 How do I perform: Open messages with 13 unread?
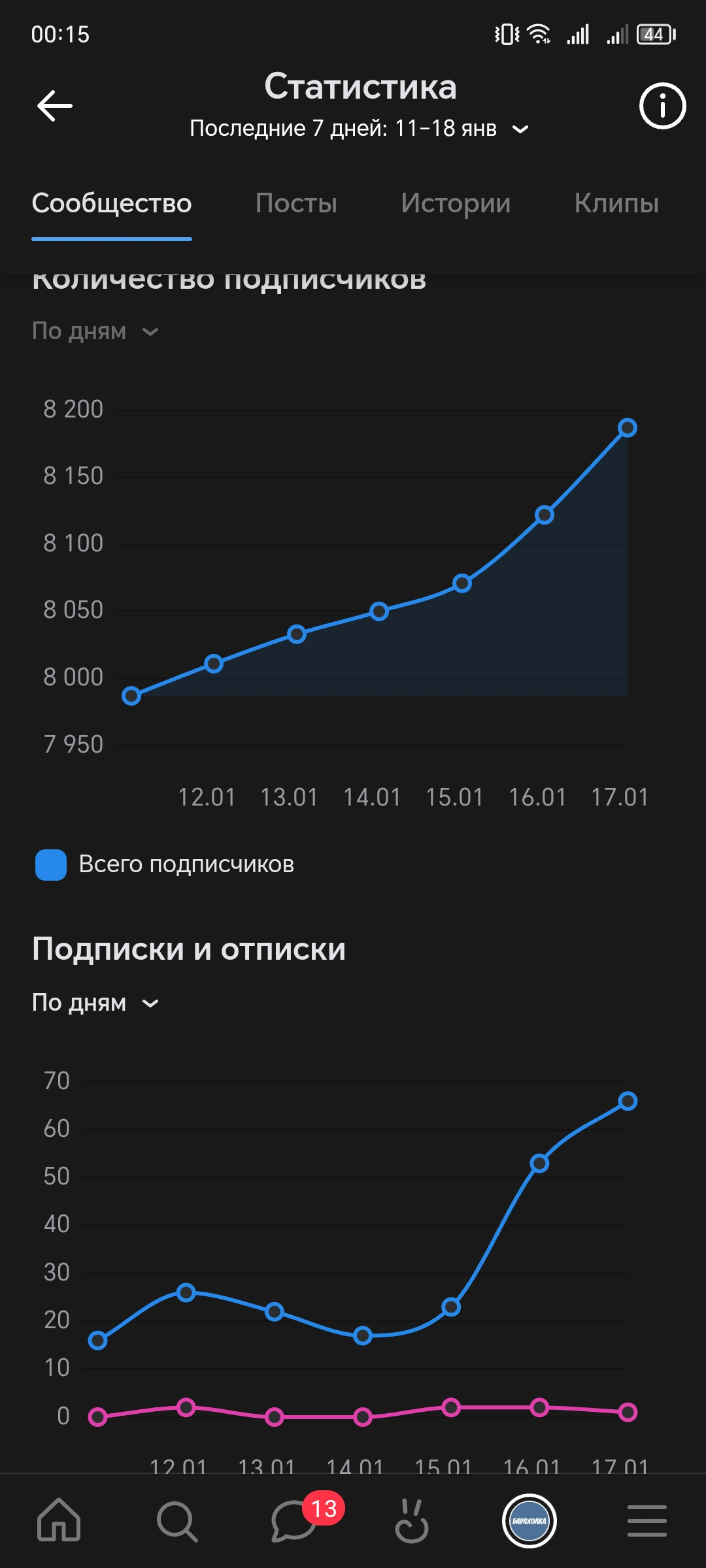pos(294,1520)
